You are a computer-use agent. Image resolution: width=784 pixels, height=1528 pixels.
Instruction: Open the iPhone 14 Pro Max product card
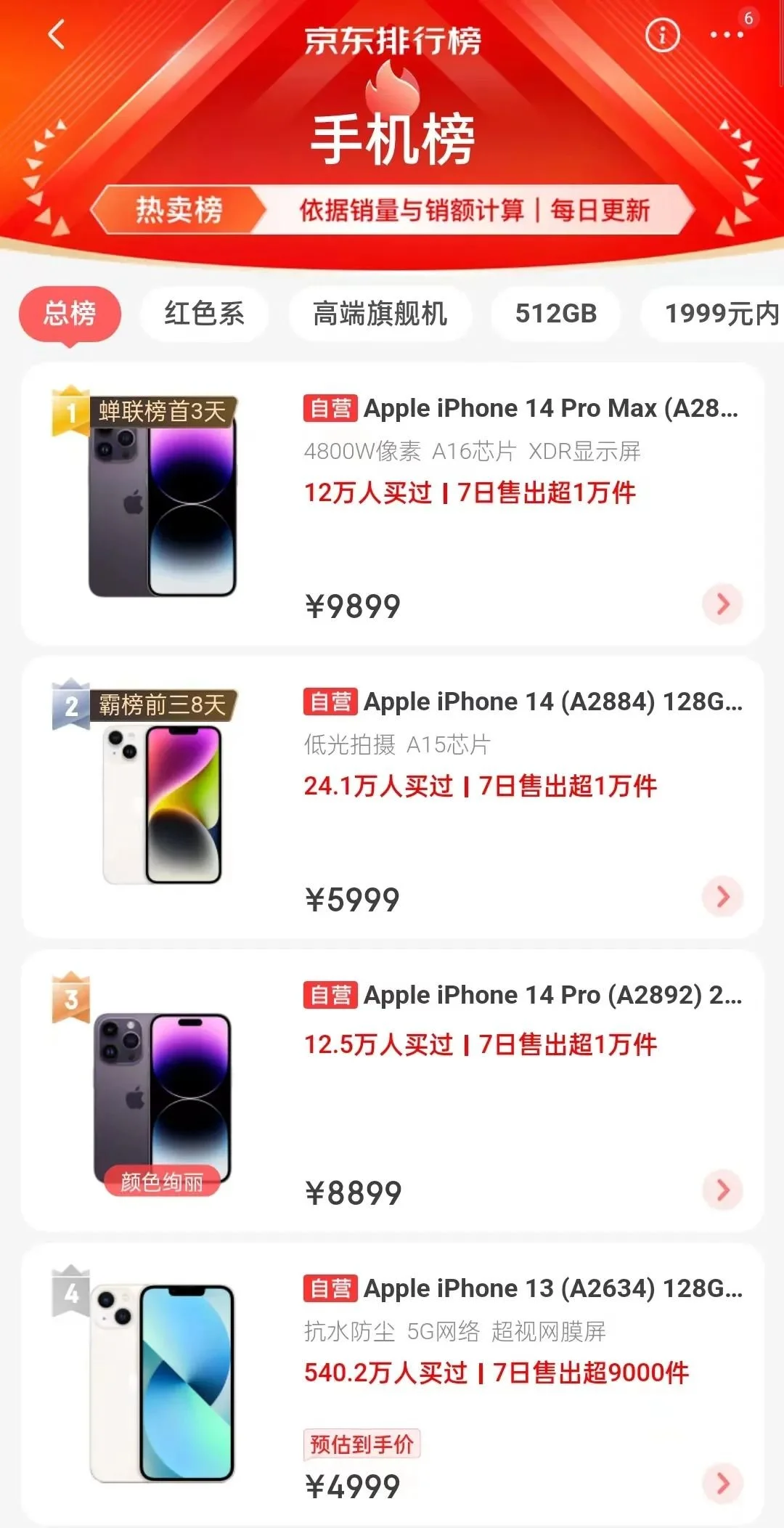pos(392,503)
